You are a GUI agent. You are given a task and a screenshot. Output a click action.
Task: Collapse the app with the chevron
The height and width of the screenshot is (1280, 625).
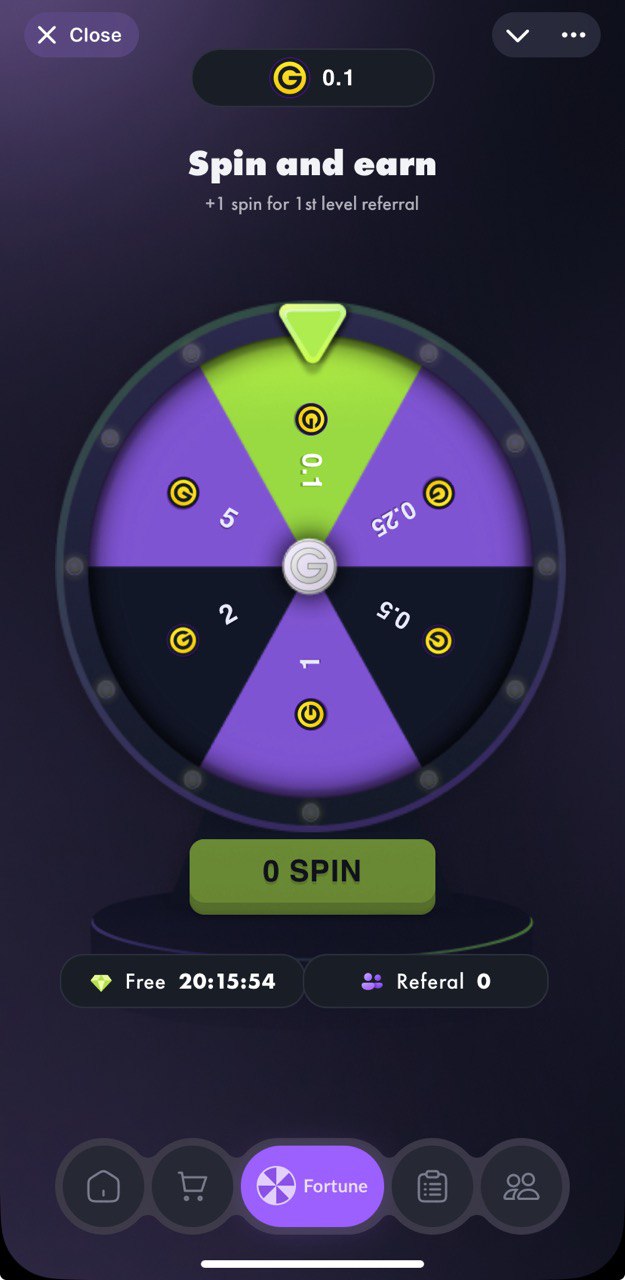click(517, 35)
